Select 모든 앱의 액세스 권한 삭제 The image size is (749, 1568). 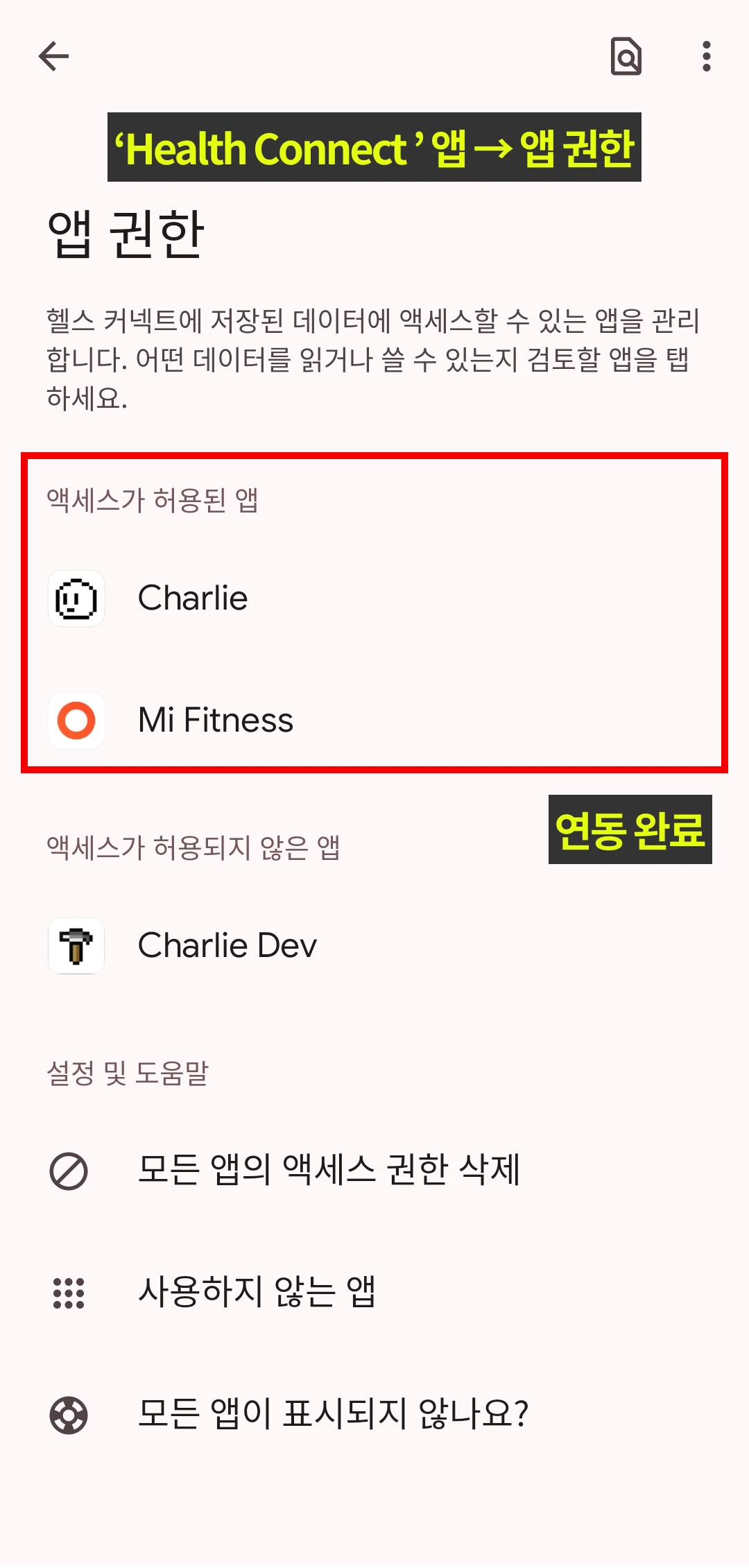point(328,1171)
